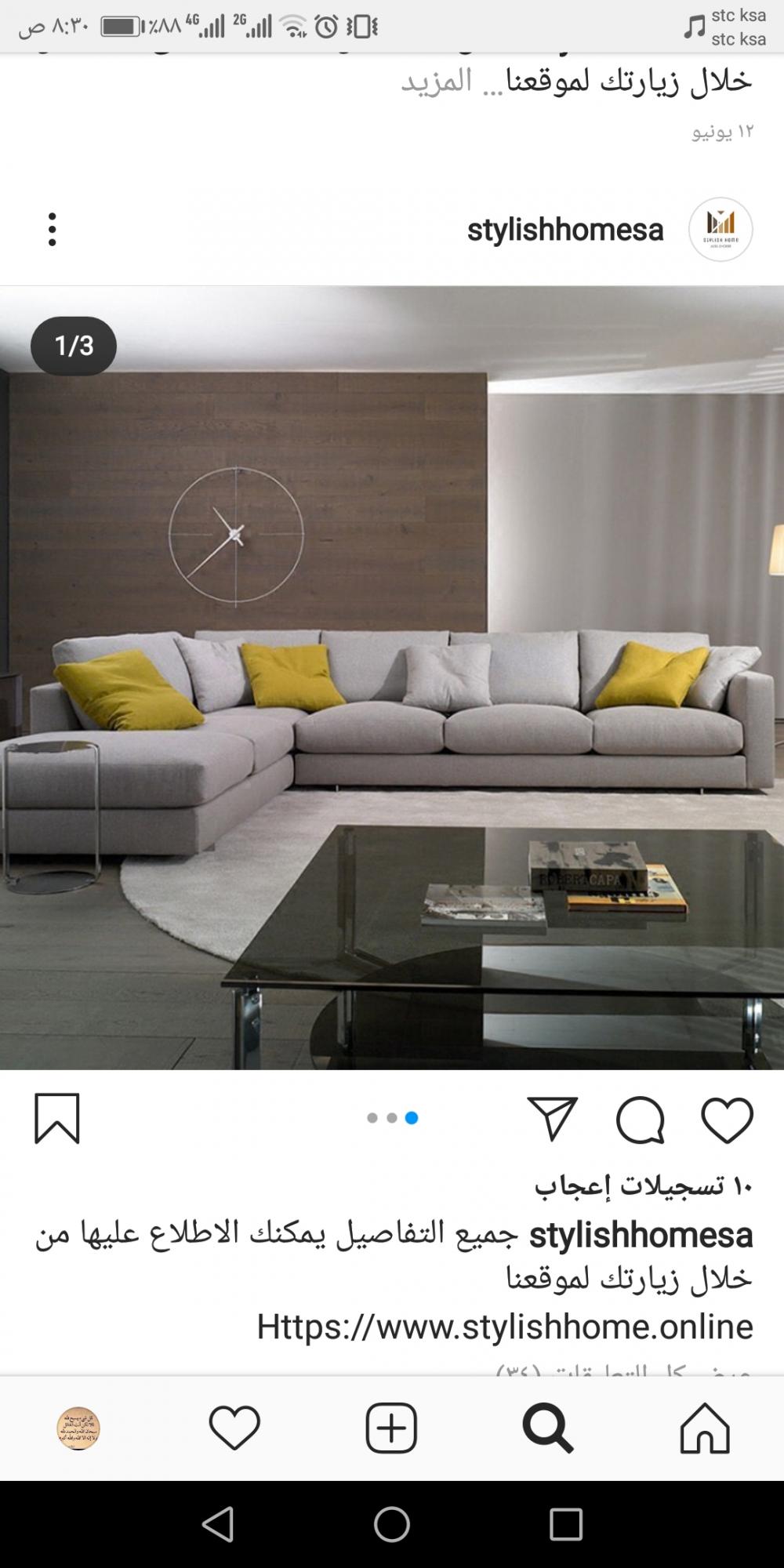Viewport: 784px width, 1568px height.
Task: Tap the system home button
Action: (x=392, y=1525)
